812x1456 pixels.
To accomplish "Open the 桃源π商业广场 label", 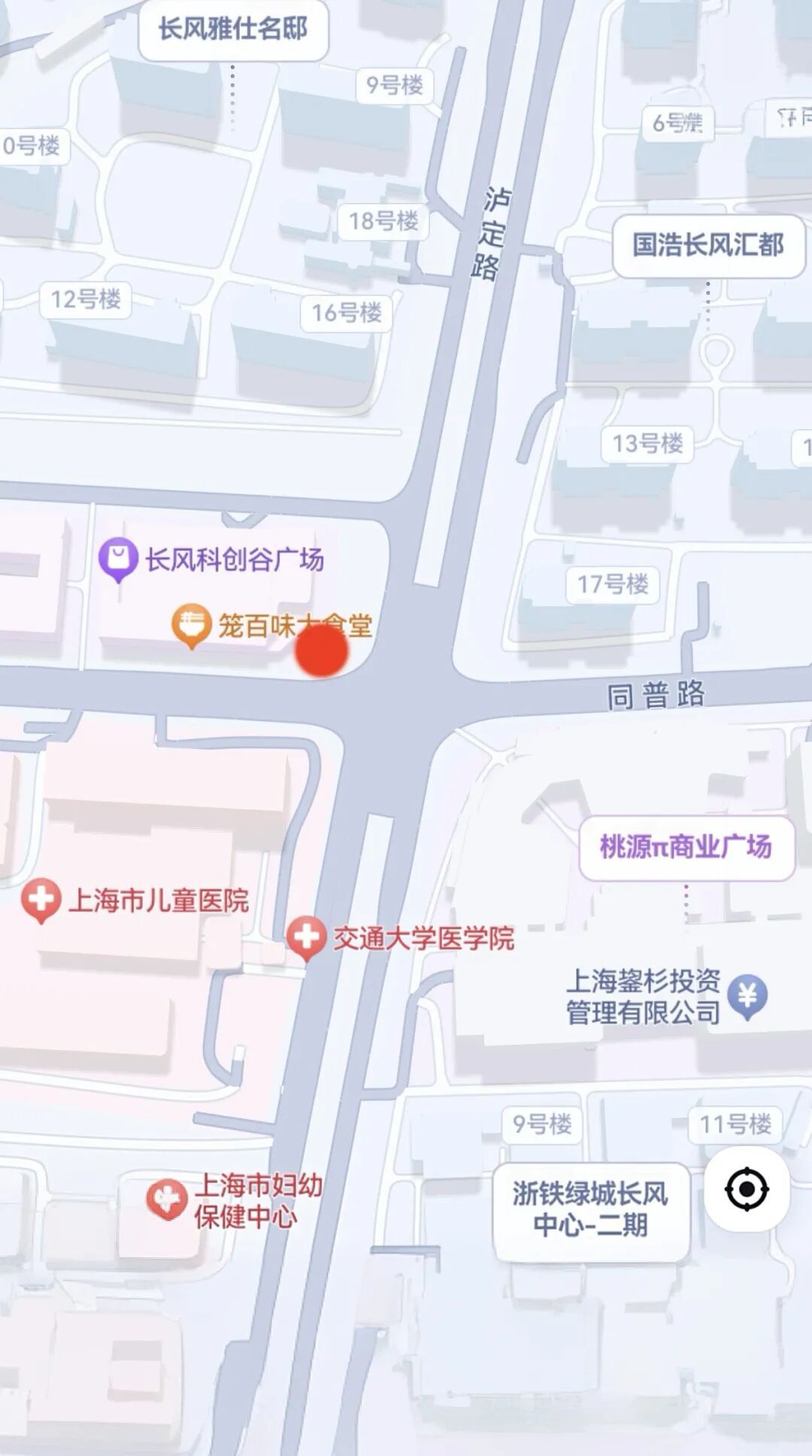I will 686,848.
